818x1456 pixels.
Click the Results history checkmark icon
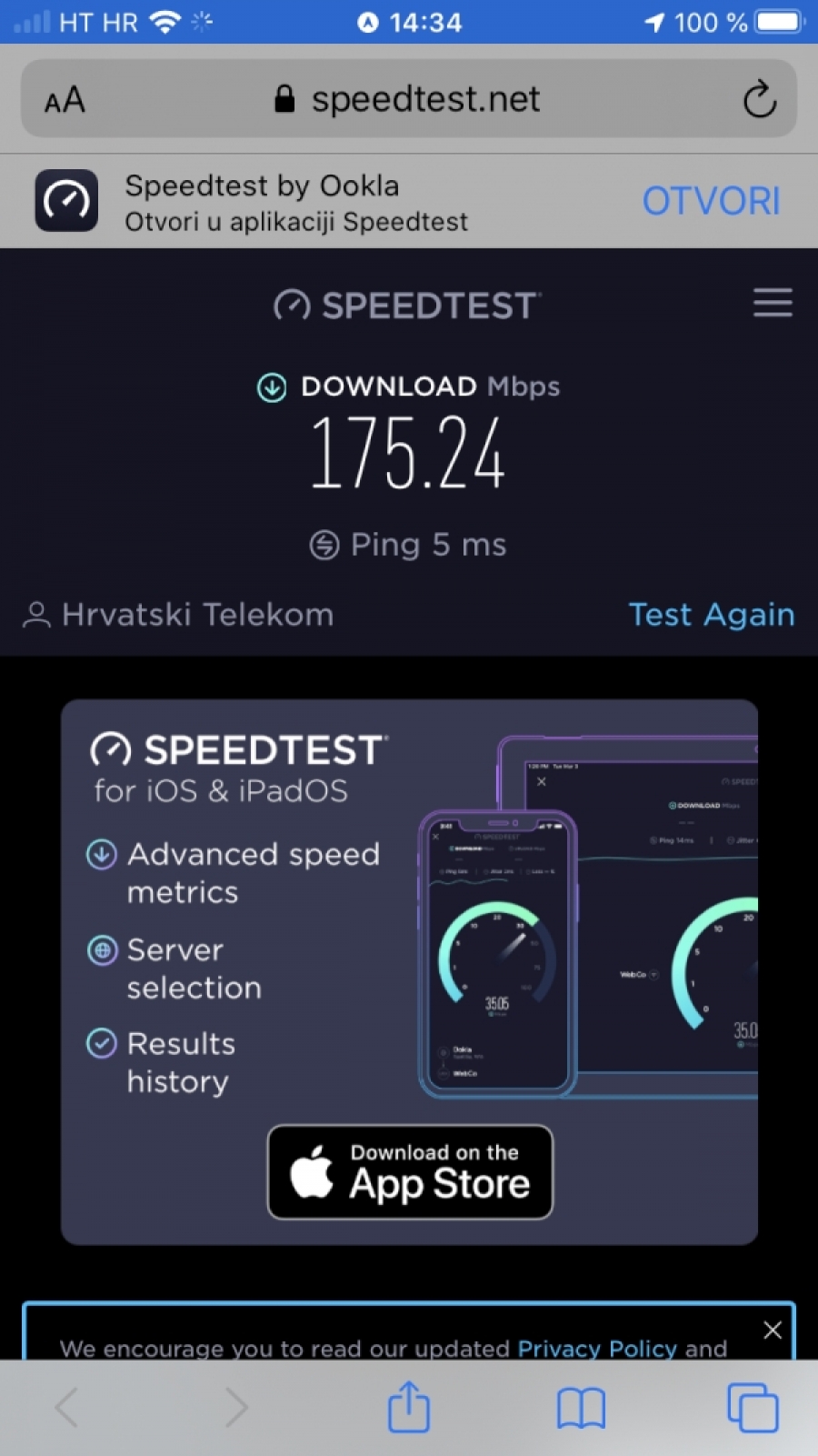[x=101, y=1043]
